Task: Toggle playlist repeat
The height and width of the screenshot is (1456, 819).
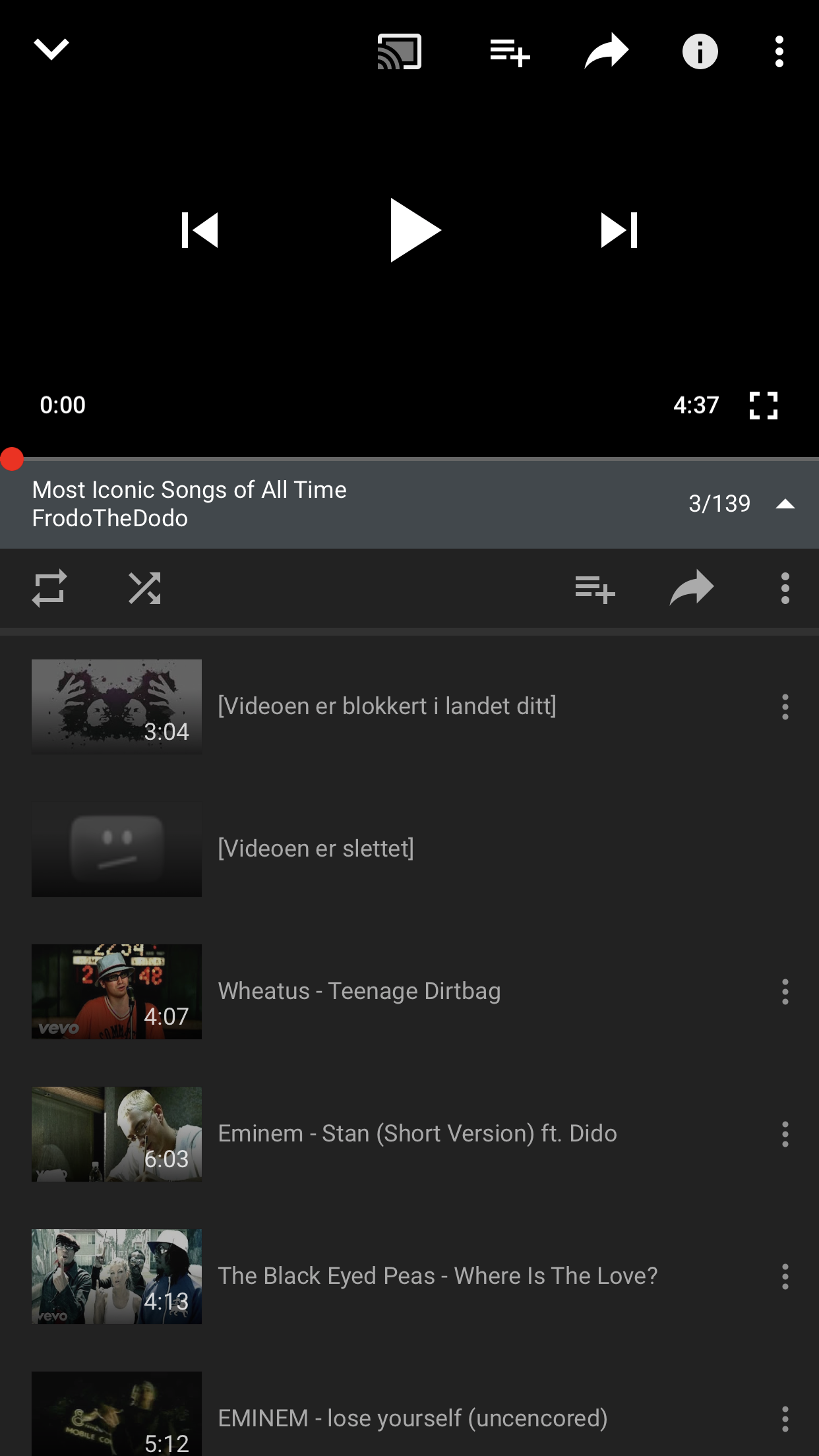Action: [49, 588]
